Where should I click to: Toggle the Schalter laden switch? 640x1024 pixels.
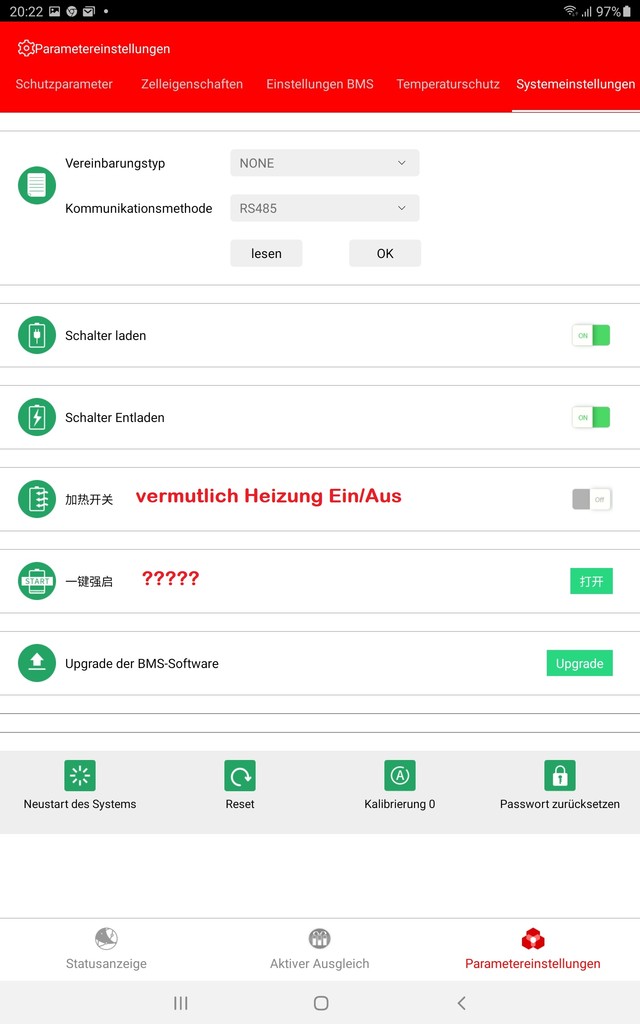(x=591, y=336)
